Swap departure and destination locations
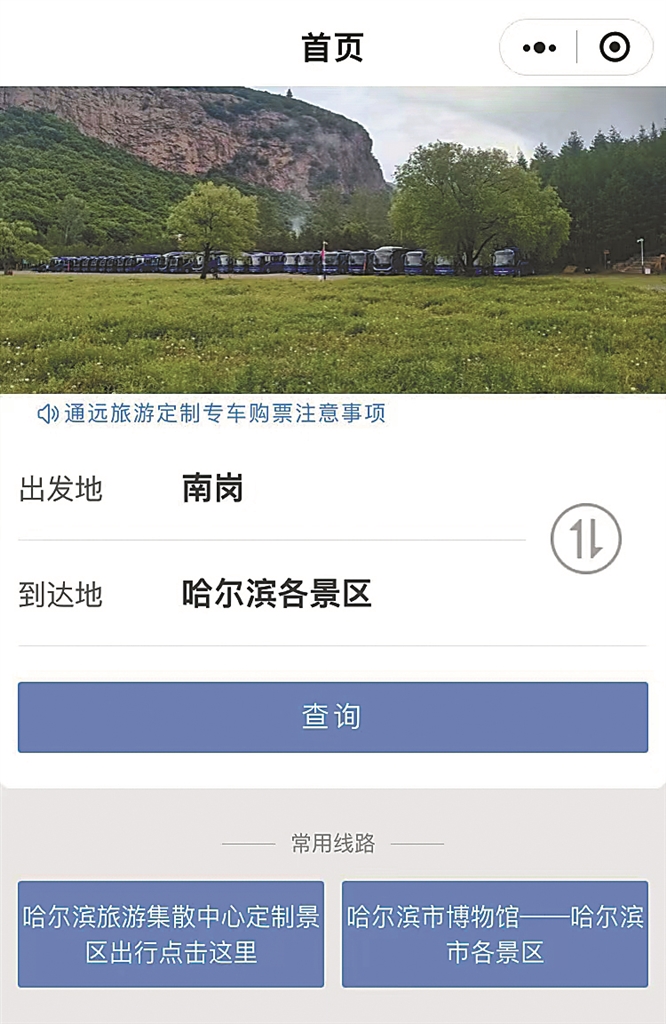This screenshot has width=666, height=1024. (x=586, y=539)
